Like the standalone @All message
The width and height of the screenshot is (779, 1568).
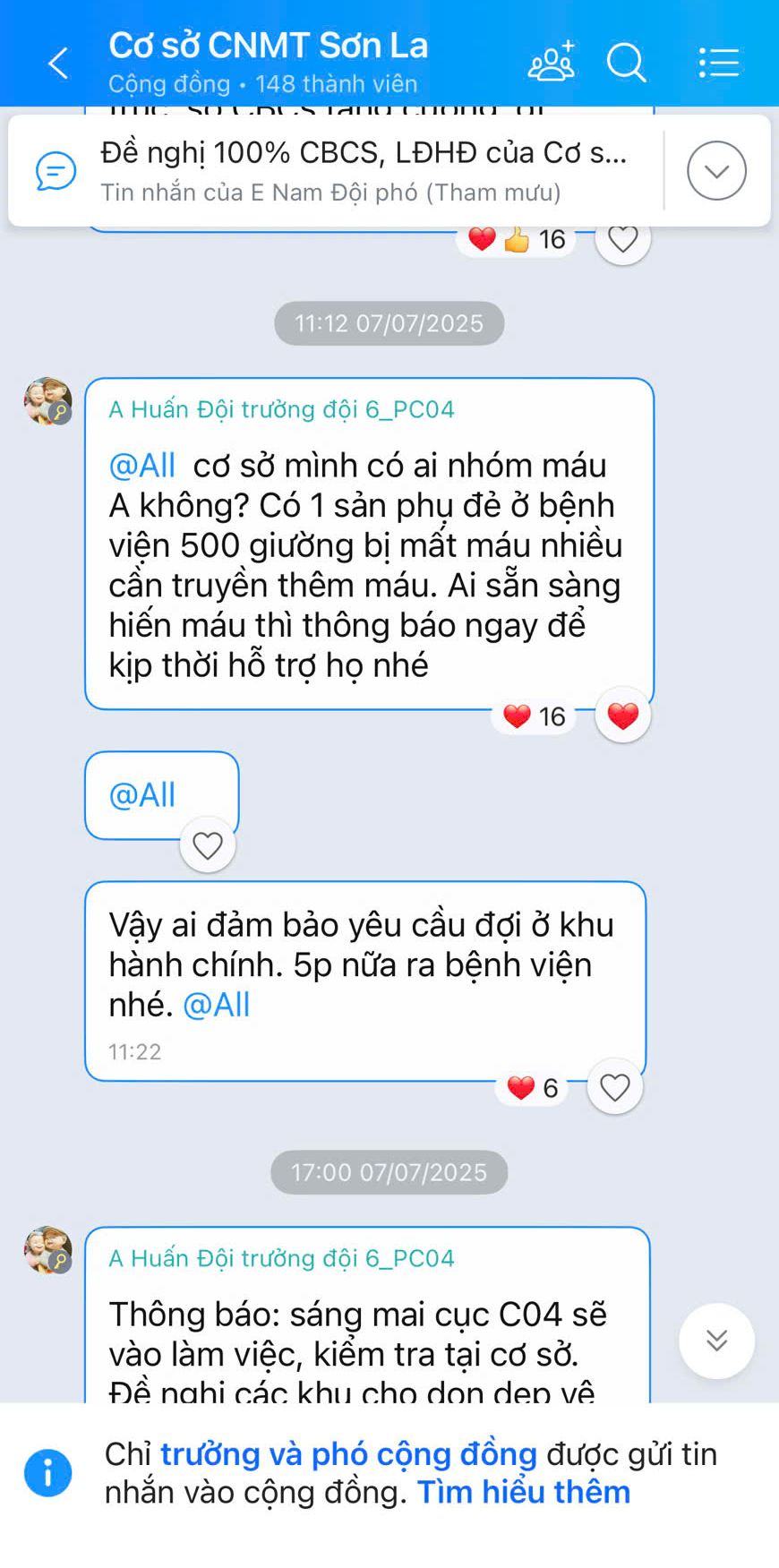tap(208, 844)
